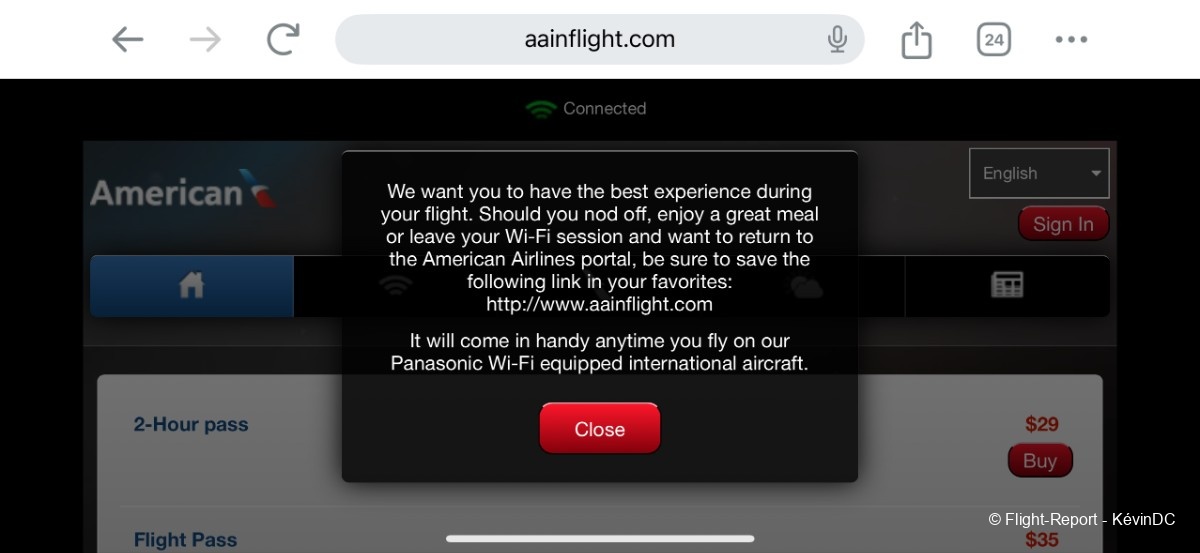This screenshot has height=553, width=1200.
Task: Buy the 2-Hour pass
Action: pyautogui.click(x=1039, y=461)
